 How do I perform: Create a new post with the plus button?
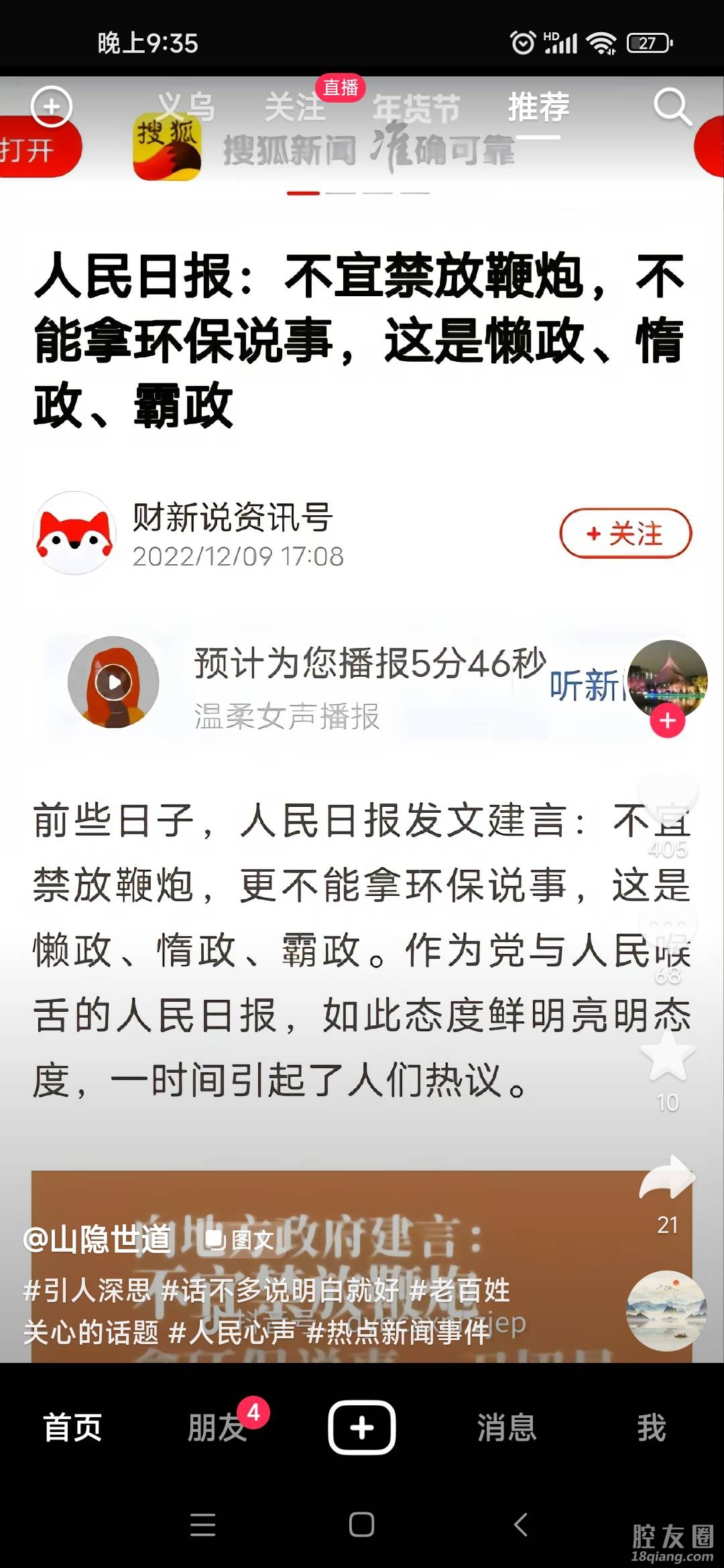coord(362,1427)
